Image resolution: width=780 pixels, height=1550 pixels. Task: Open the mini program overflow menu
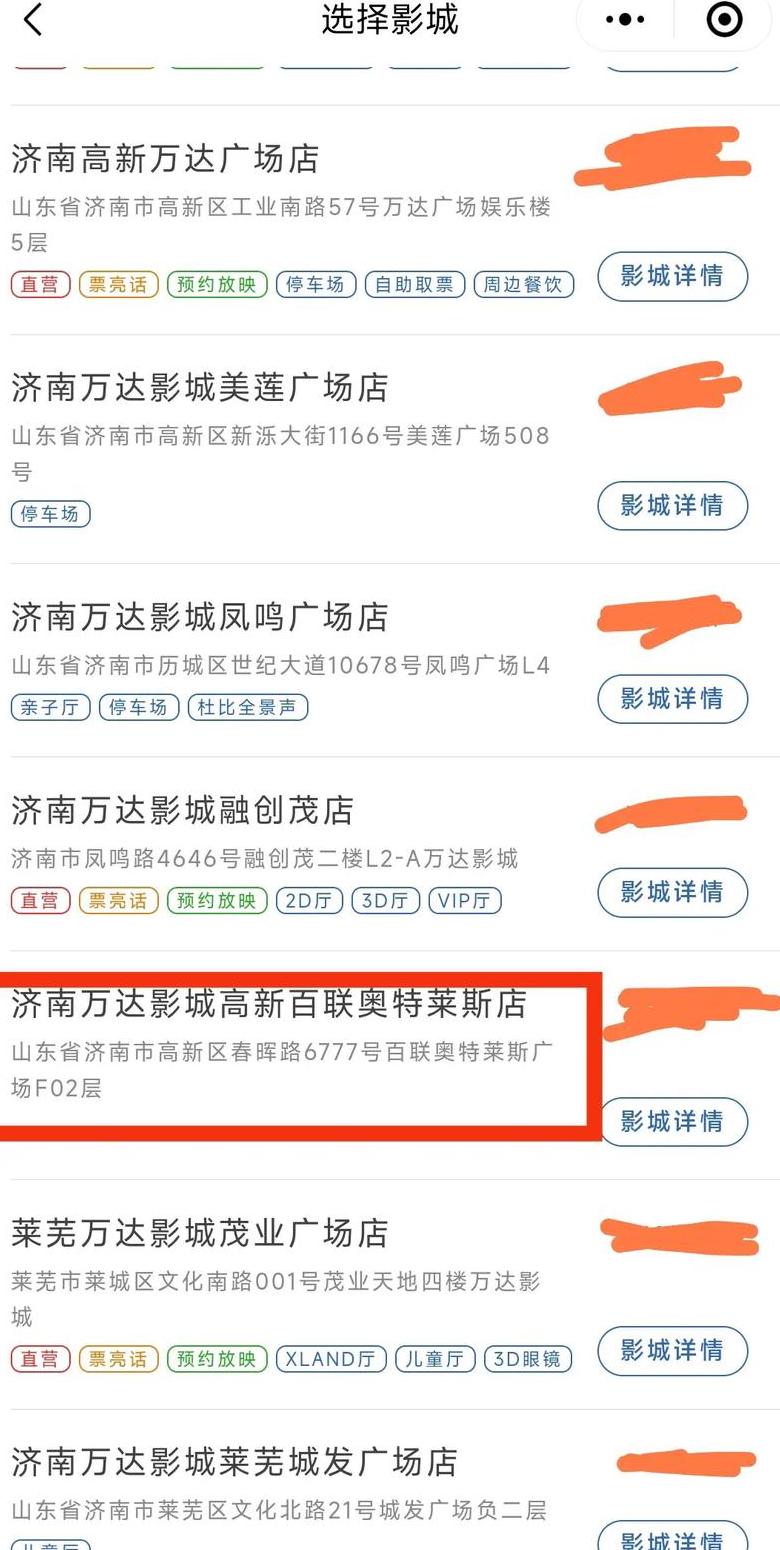(626, 19)
